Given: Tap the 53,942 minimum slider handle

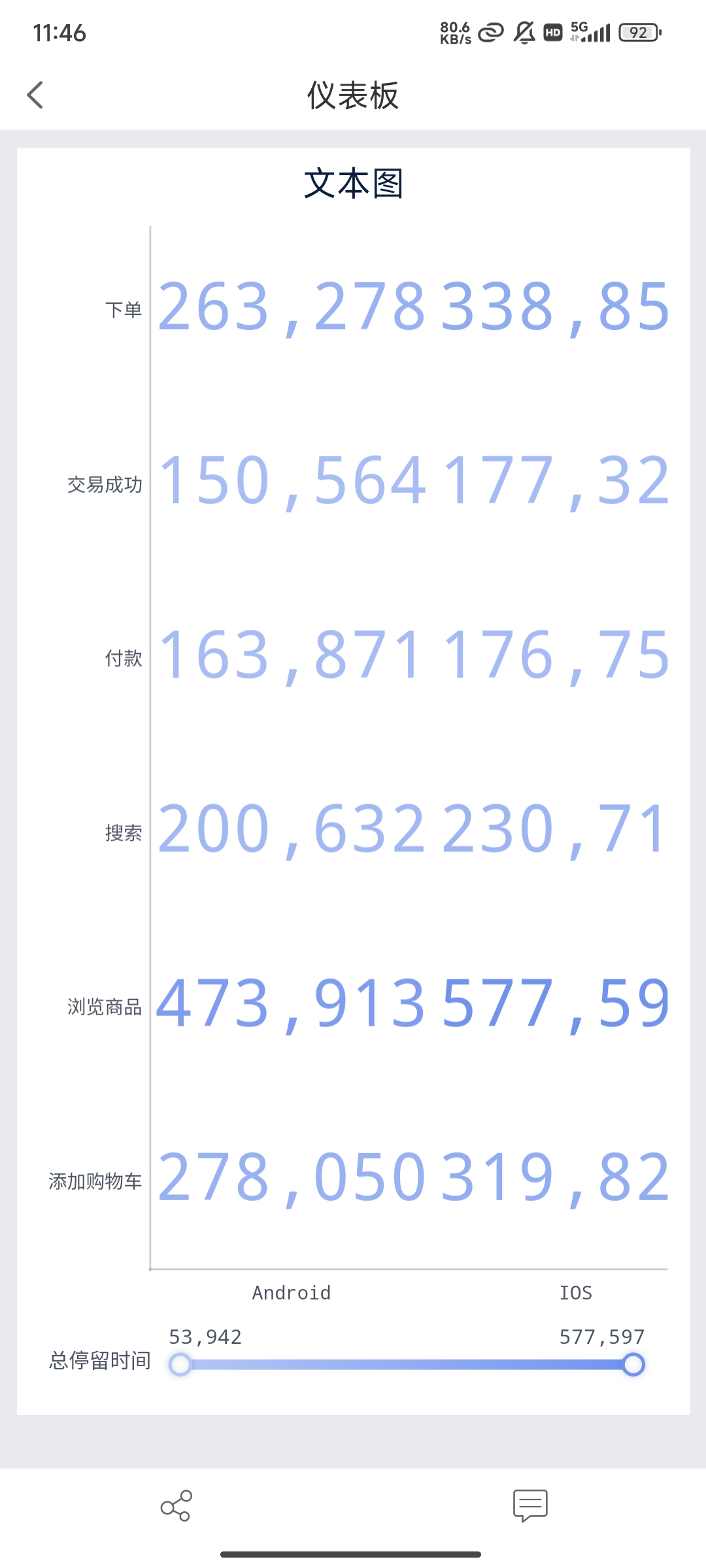Looking at the screenshot, I should pos(180,1364).
